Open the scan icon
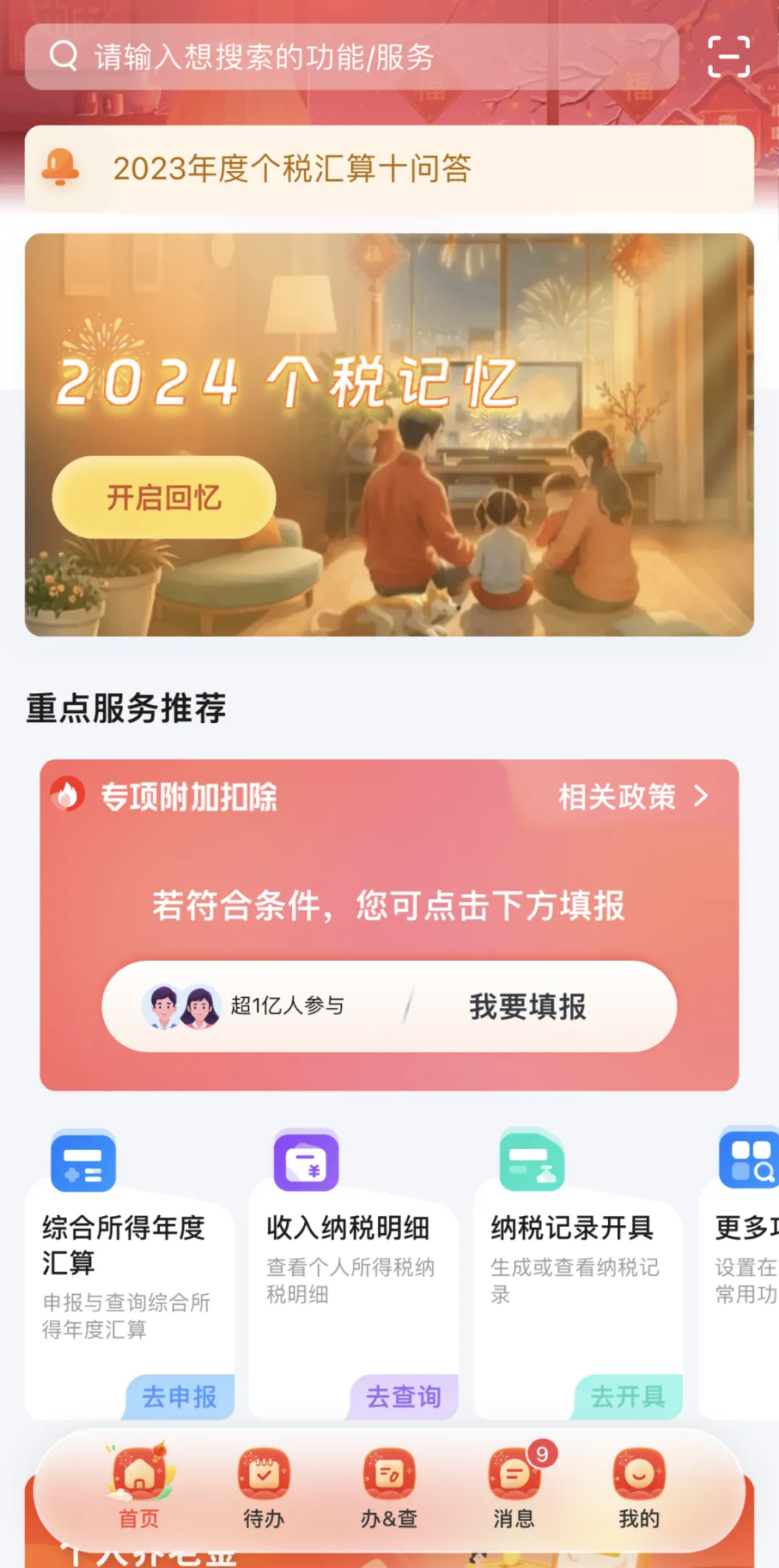This screenshot has height=1568, width=779. point(729,57)
